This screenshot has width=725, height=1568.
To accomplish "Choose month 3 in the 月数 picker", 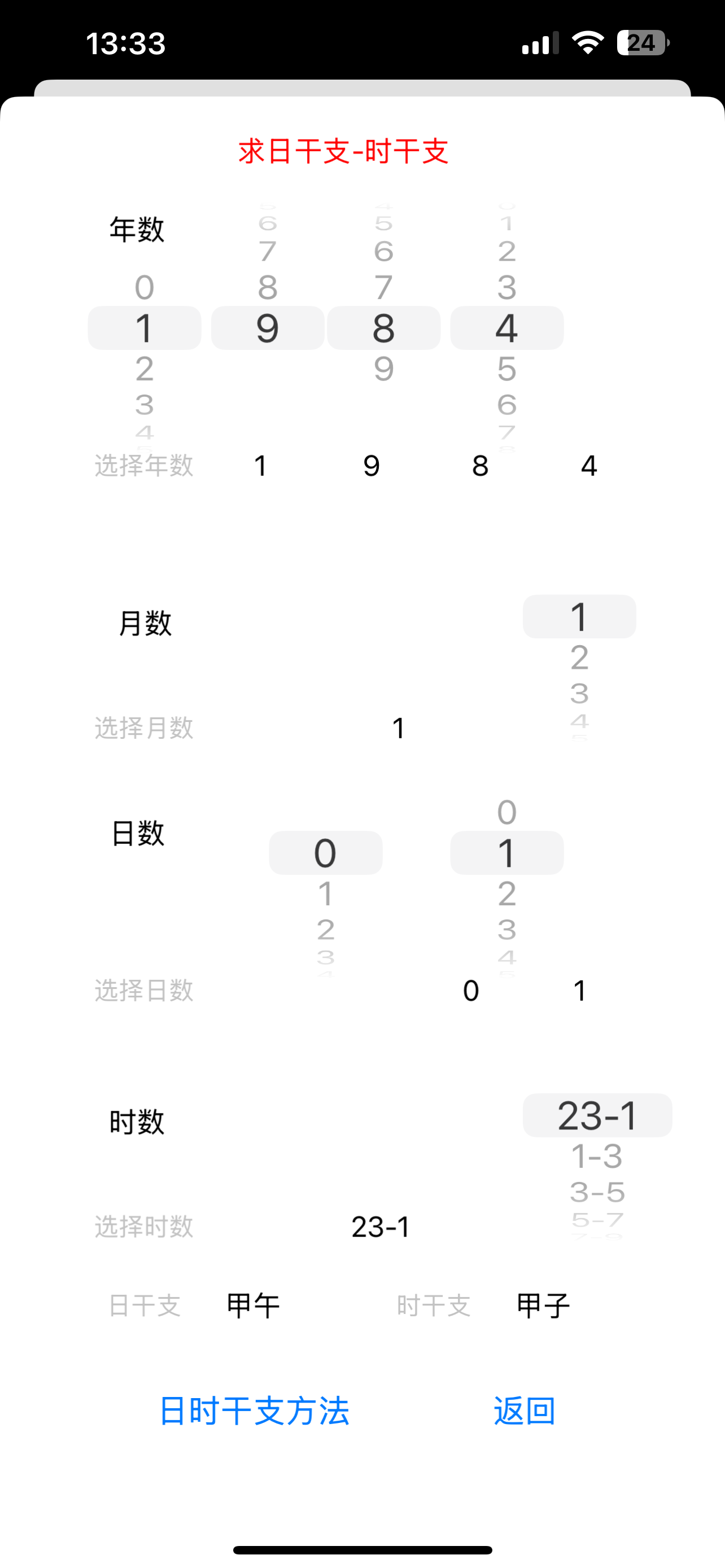I will (579, 693).
